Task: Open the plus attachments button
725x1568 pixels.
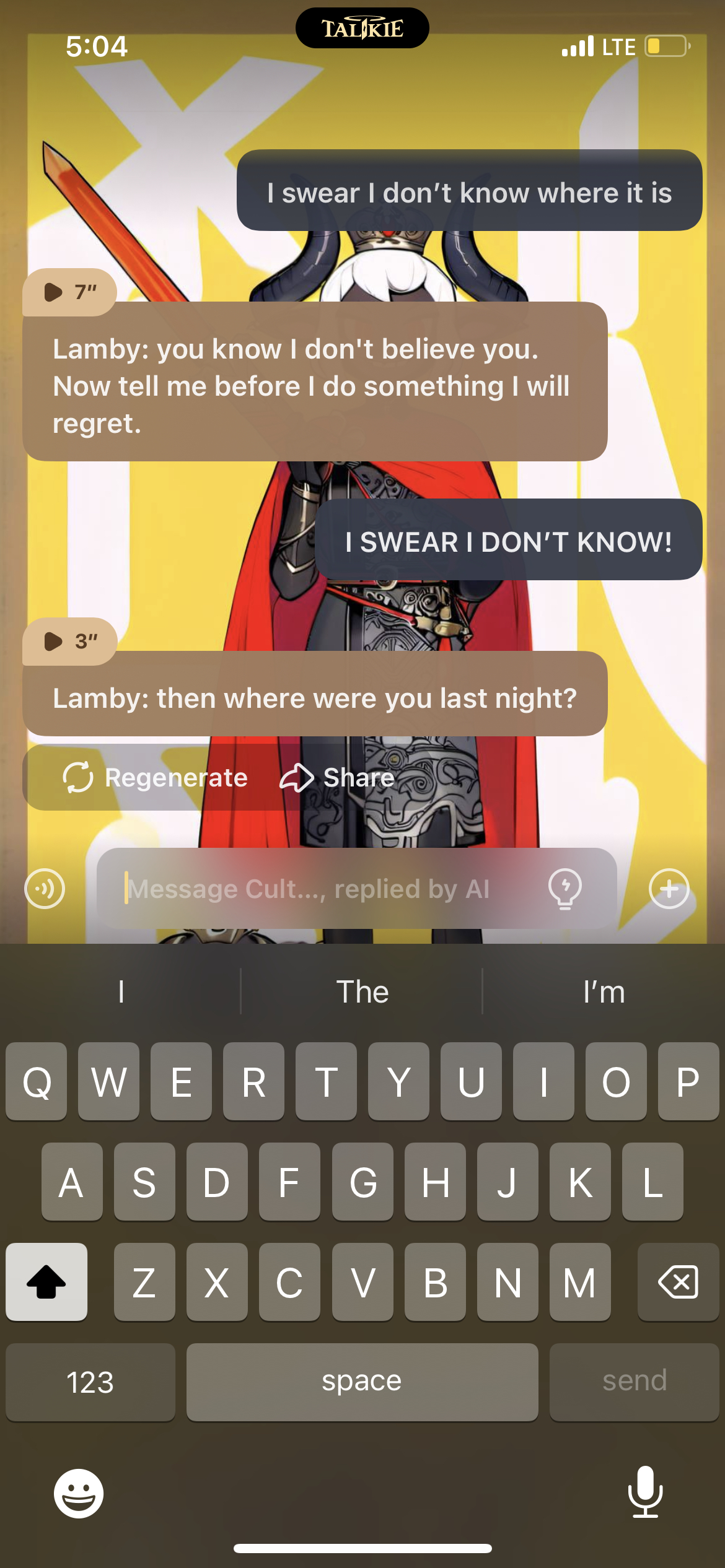Action: [669, 889]
